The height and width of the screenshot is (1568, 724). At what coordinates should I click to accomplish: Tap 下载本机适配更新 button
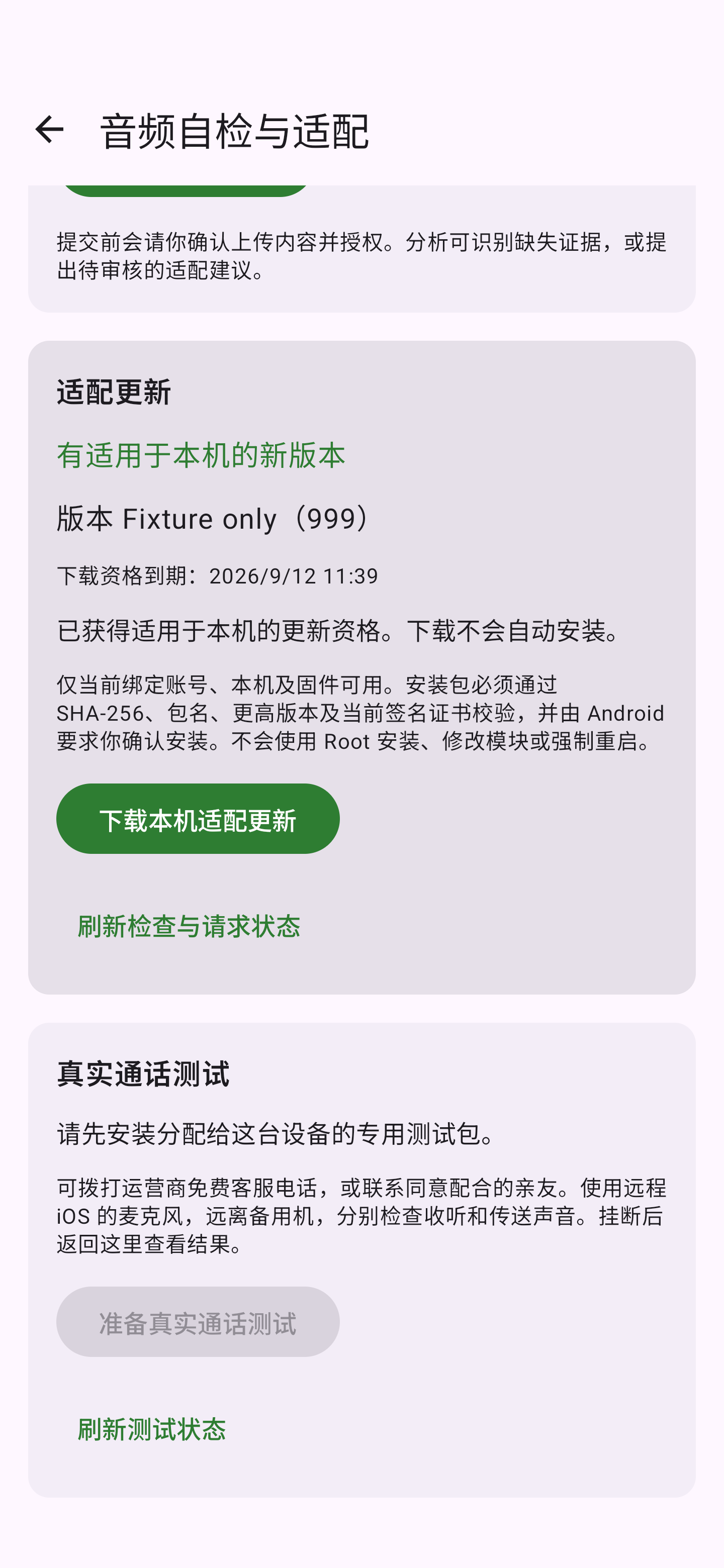[198, 819]
